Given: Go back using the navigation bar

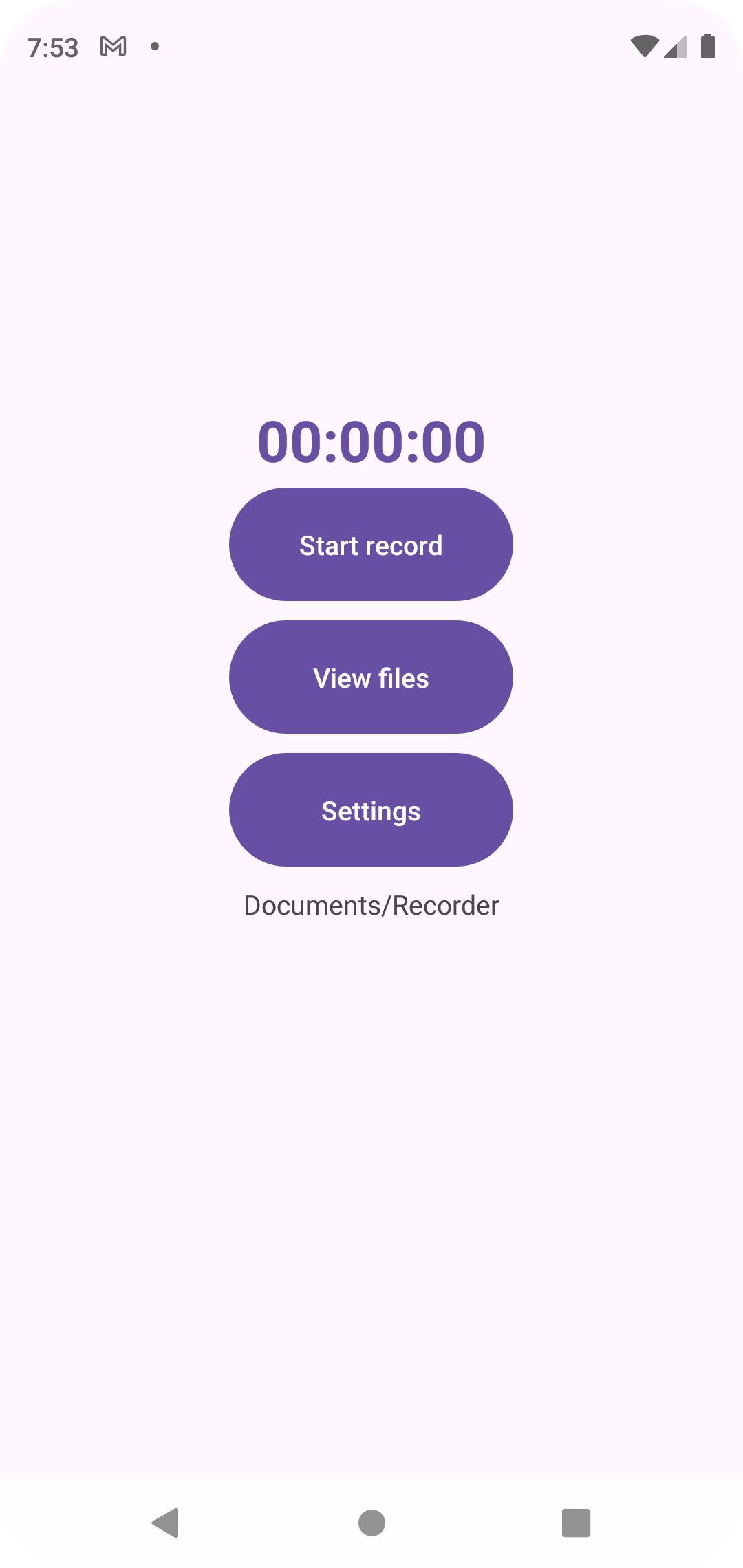Looking at the screenshot, I should pyautogui.click(x=166, y=1523).
